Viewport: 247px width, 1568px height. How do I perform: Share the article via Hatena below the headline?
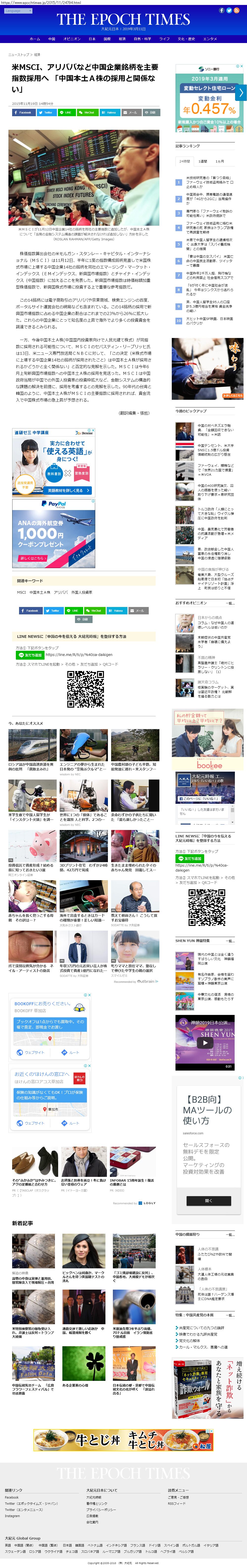tap(109, 112)
